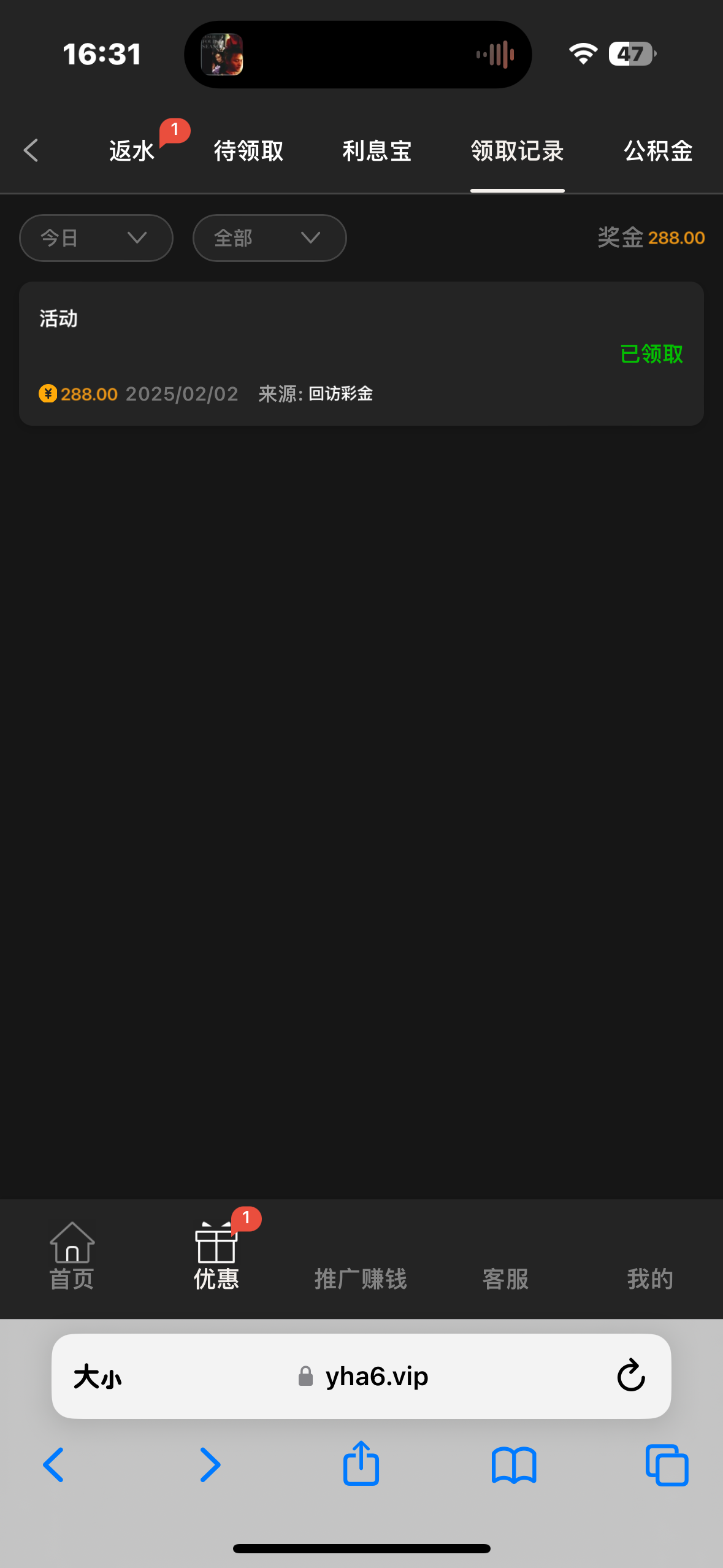
Task: Open the 我的 profile tab
Action: click(x=650, y=1278)
